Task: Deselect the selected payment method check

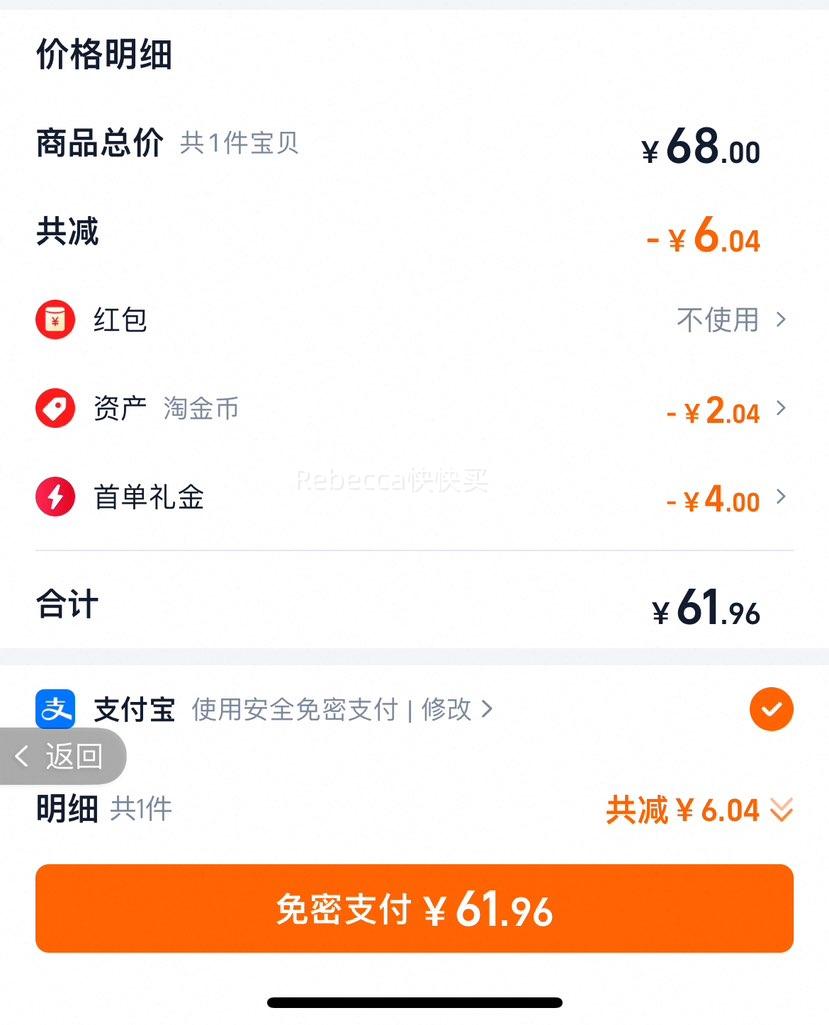Action: tap(771, 710)
